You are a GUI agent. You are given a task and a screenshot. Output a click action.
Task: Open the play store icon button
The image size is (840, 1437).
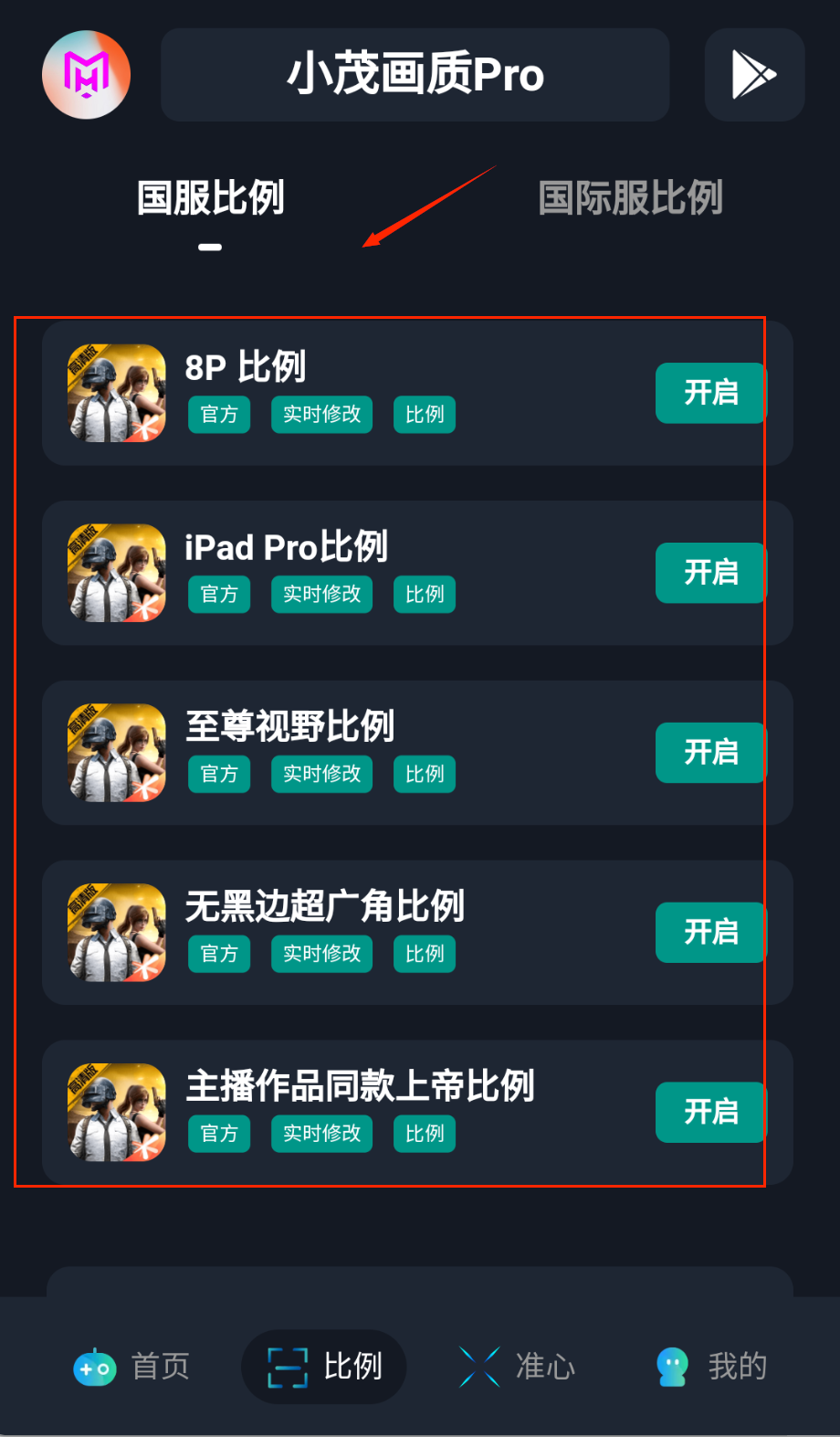click(754, 75)
